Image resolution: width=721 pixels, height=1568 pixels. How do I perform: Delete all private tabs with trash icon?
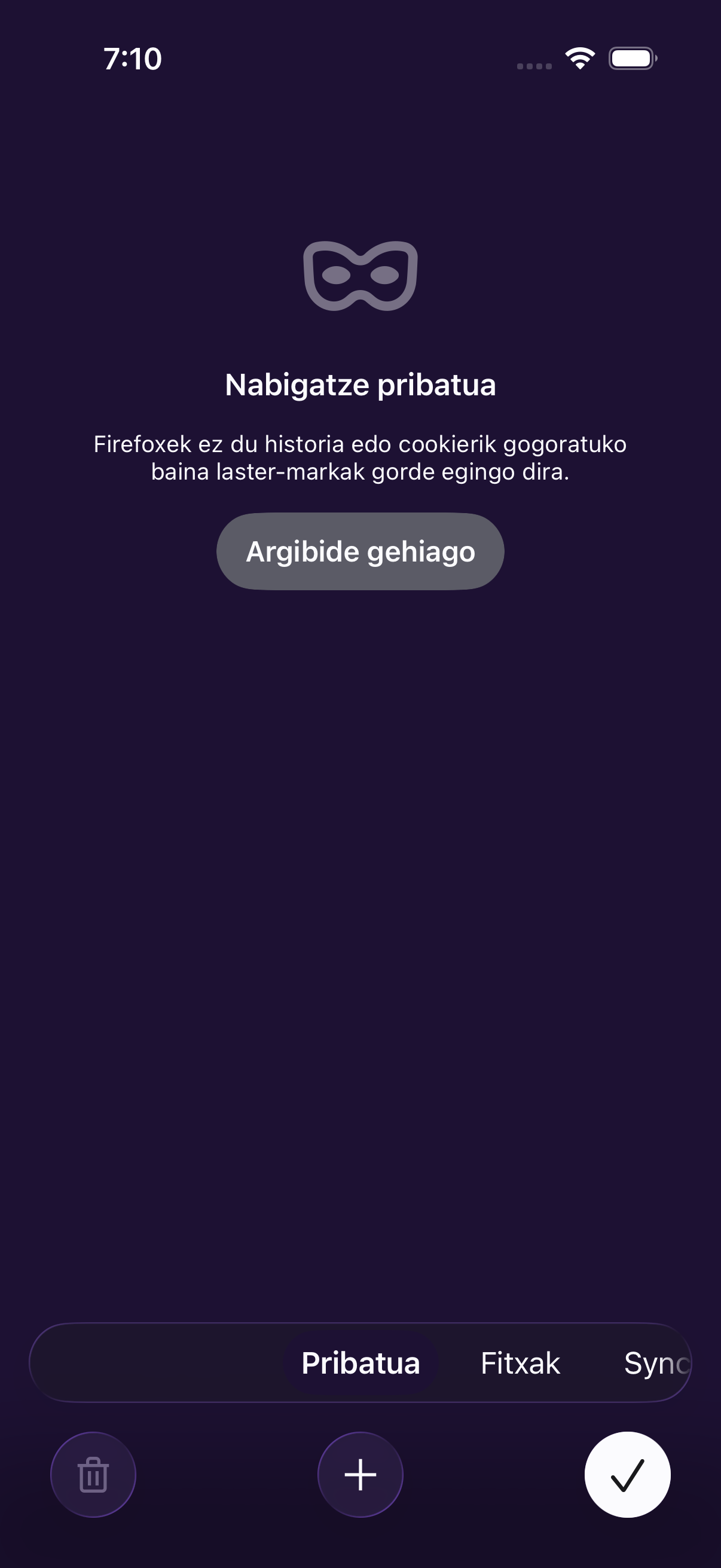click(93, 1474)
